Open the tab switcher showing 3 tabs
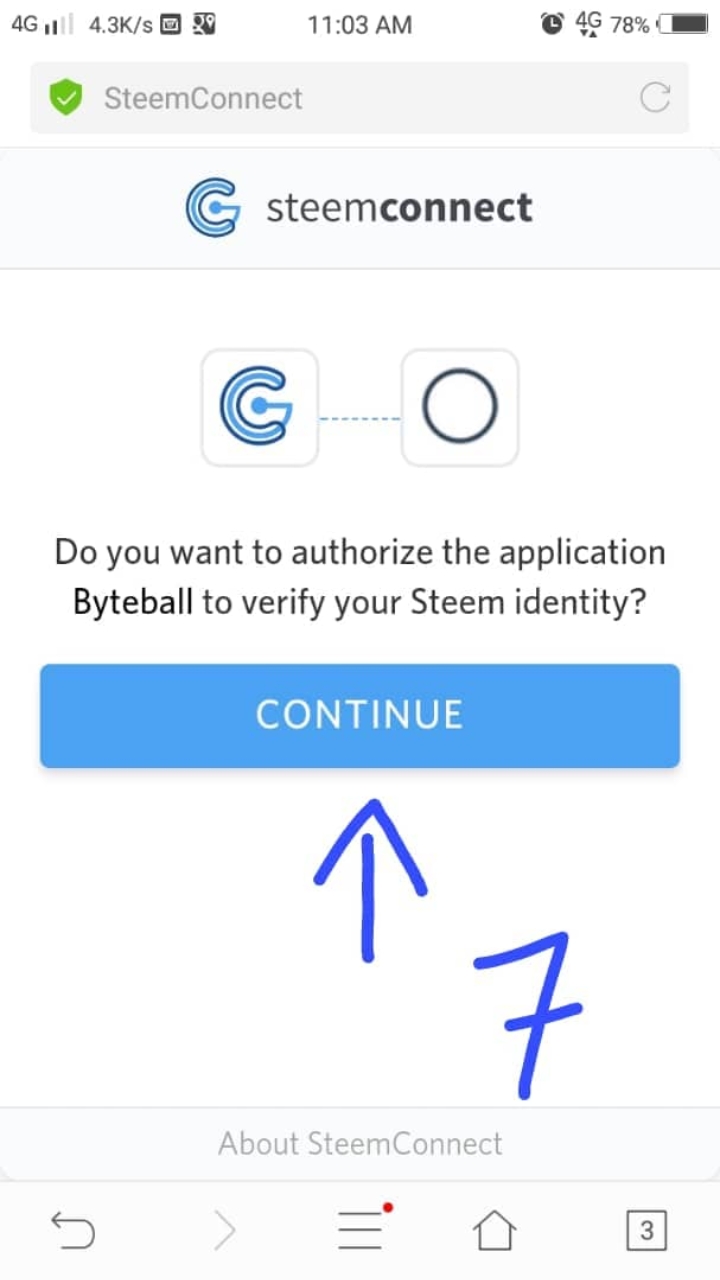 coord(645,1231)
